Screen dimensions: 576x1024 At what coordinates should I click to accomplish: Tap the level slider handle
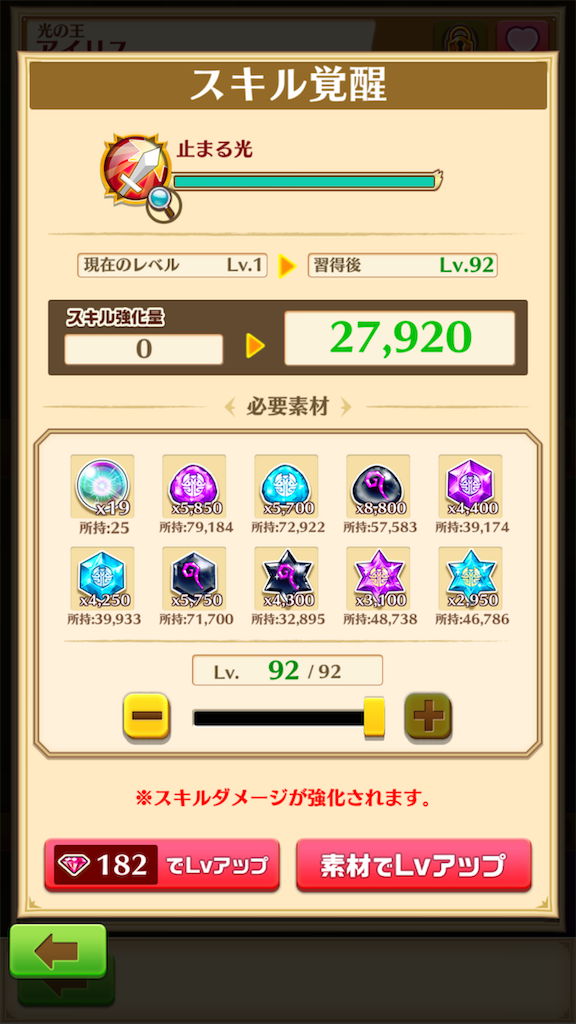pos(374,718)
